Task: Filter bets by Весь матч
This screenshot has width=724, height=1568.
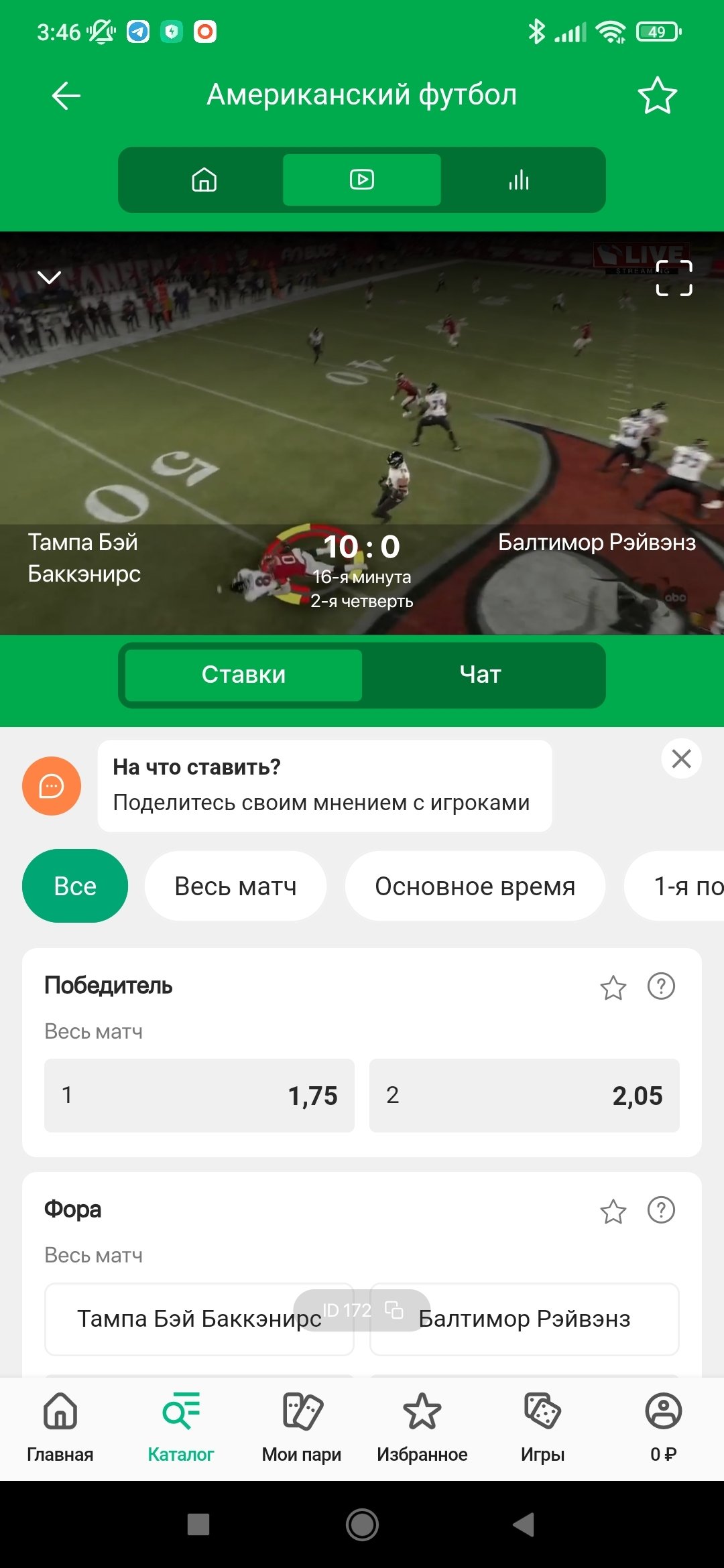Action: click(x=235, y=886)
